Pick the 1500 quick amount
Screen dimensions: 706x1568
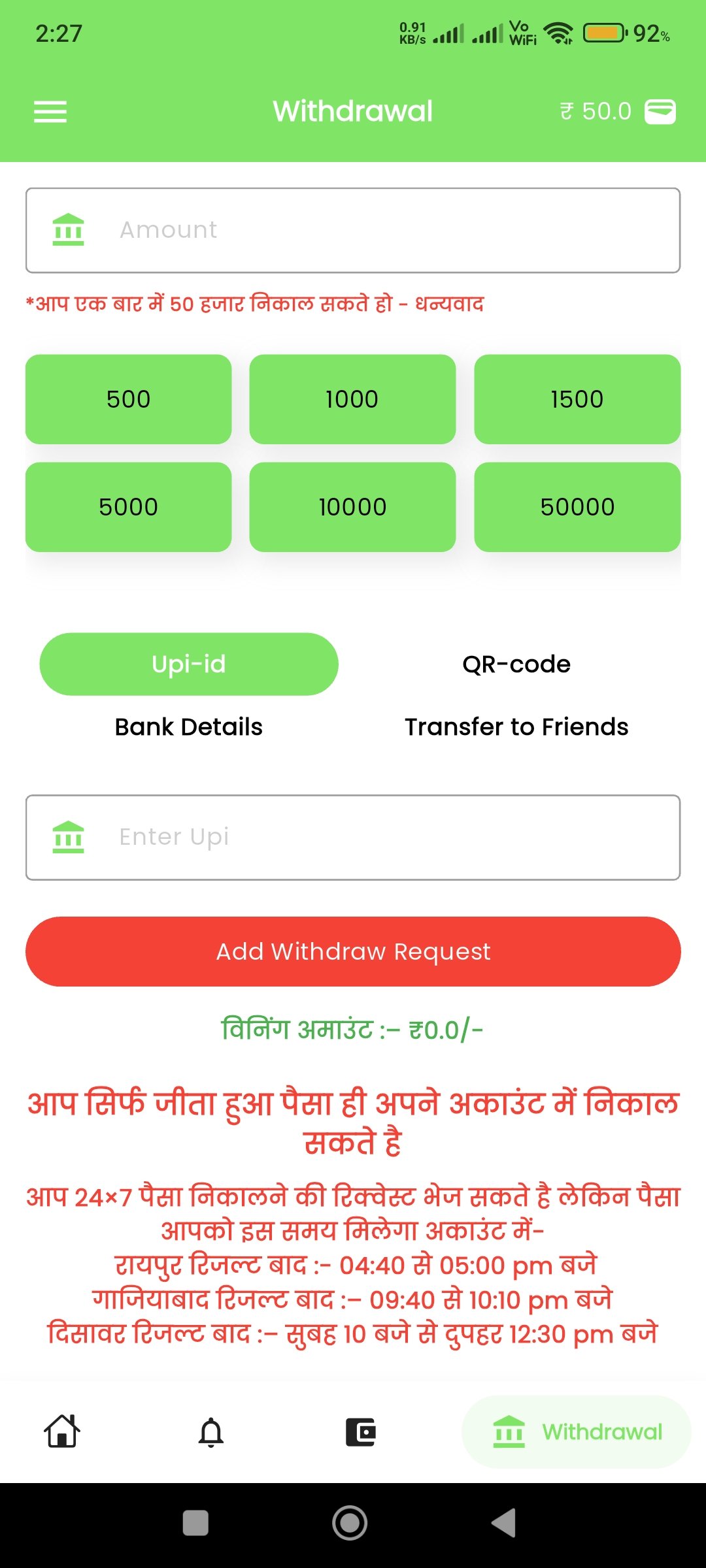577,399
